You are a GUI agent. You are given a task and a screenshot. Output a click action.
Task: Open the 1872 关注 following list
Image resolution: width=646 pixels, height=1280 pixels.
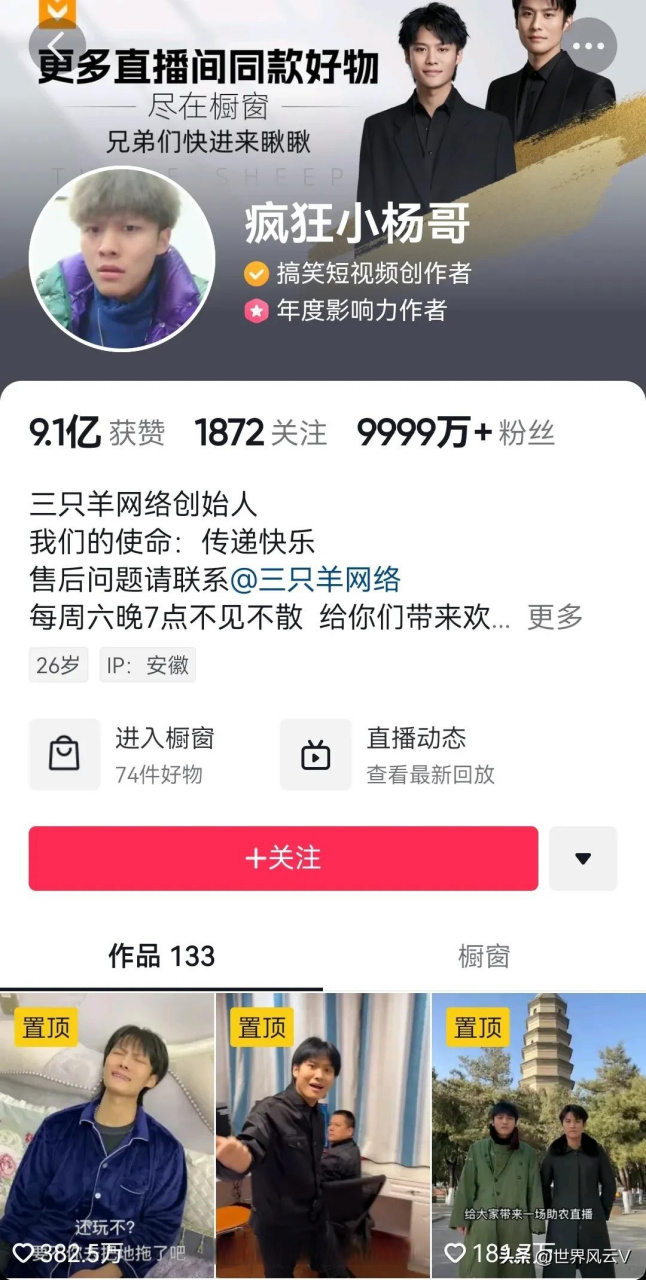261,433
